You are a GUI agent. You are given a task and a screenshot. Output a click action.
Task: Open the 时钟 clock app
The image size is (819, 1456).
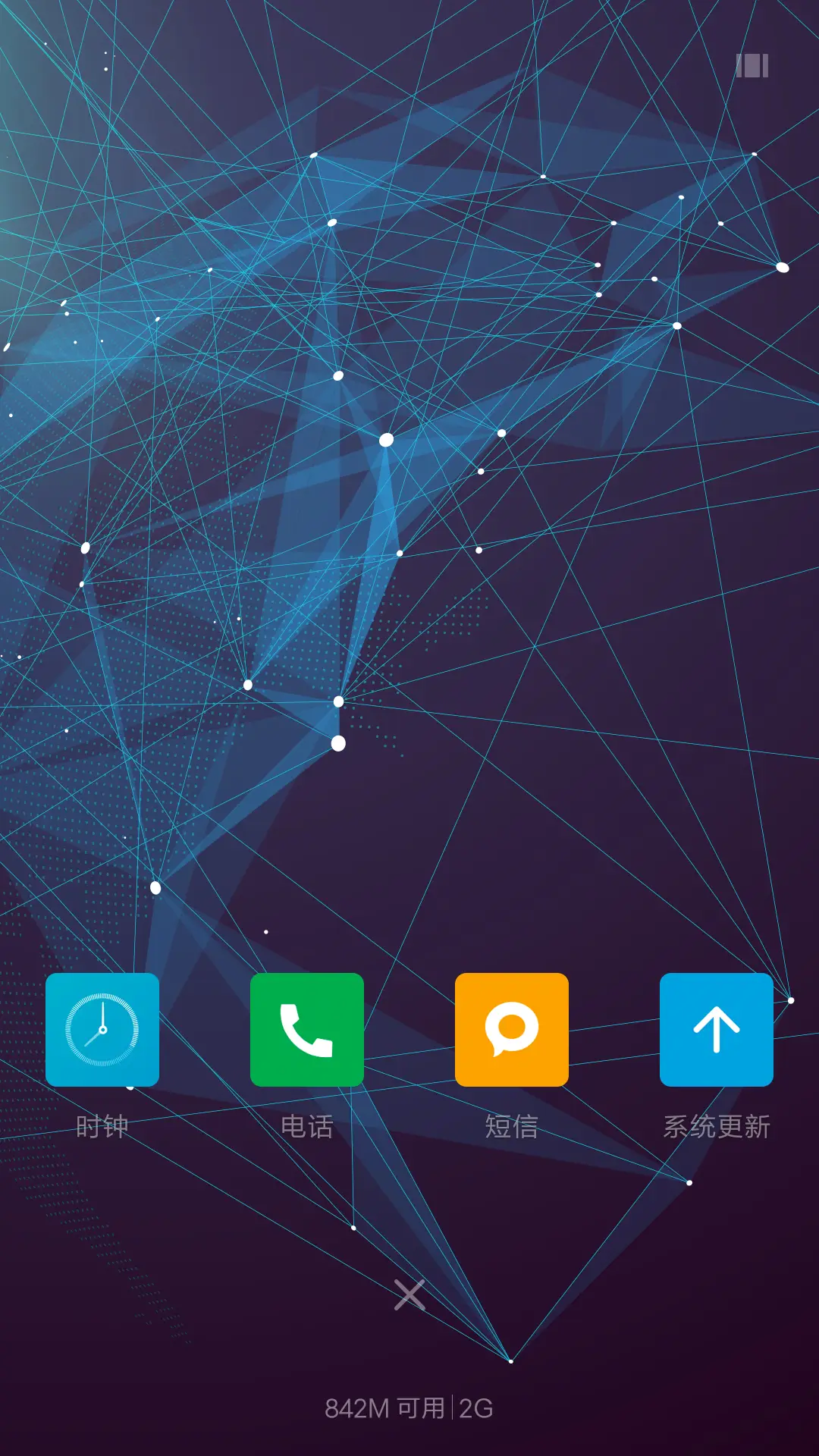102,1029
